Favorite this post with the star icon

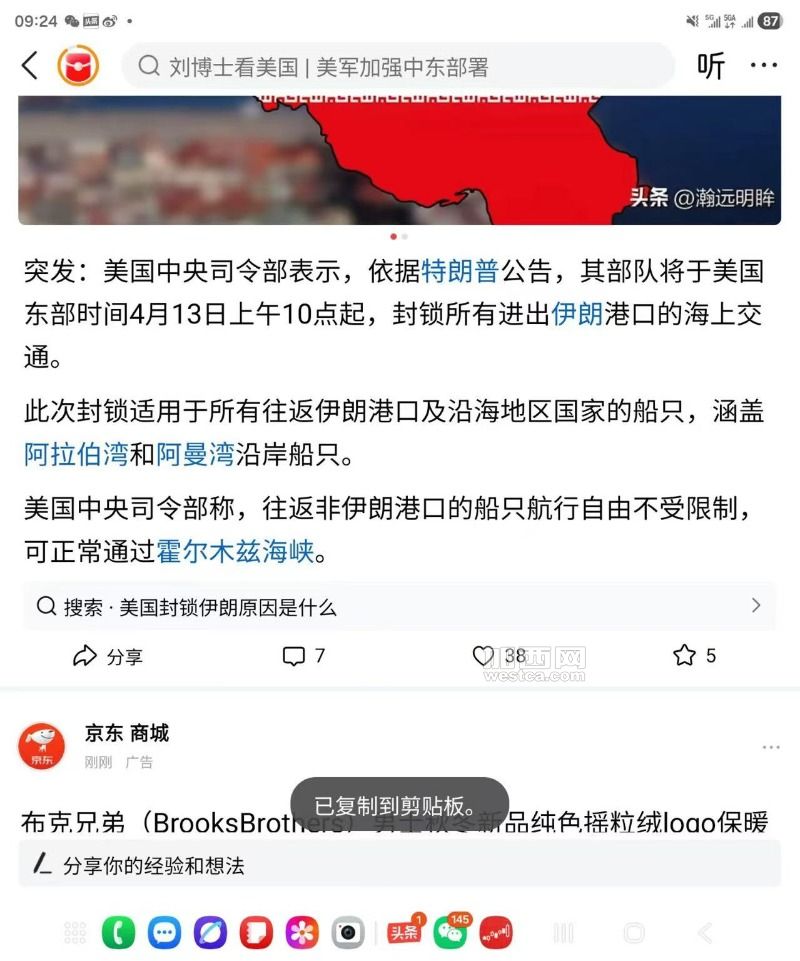694,656
